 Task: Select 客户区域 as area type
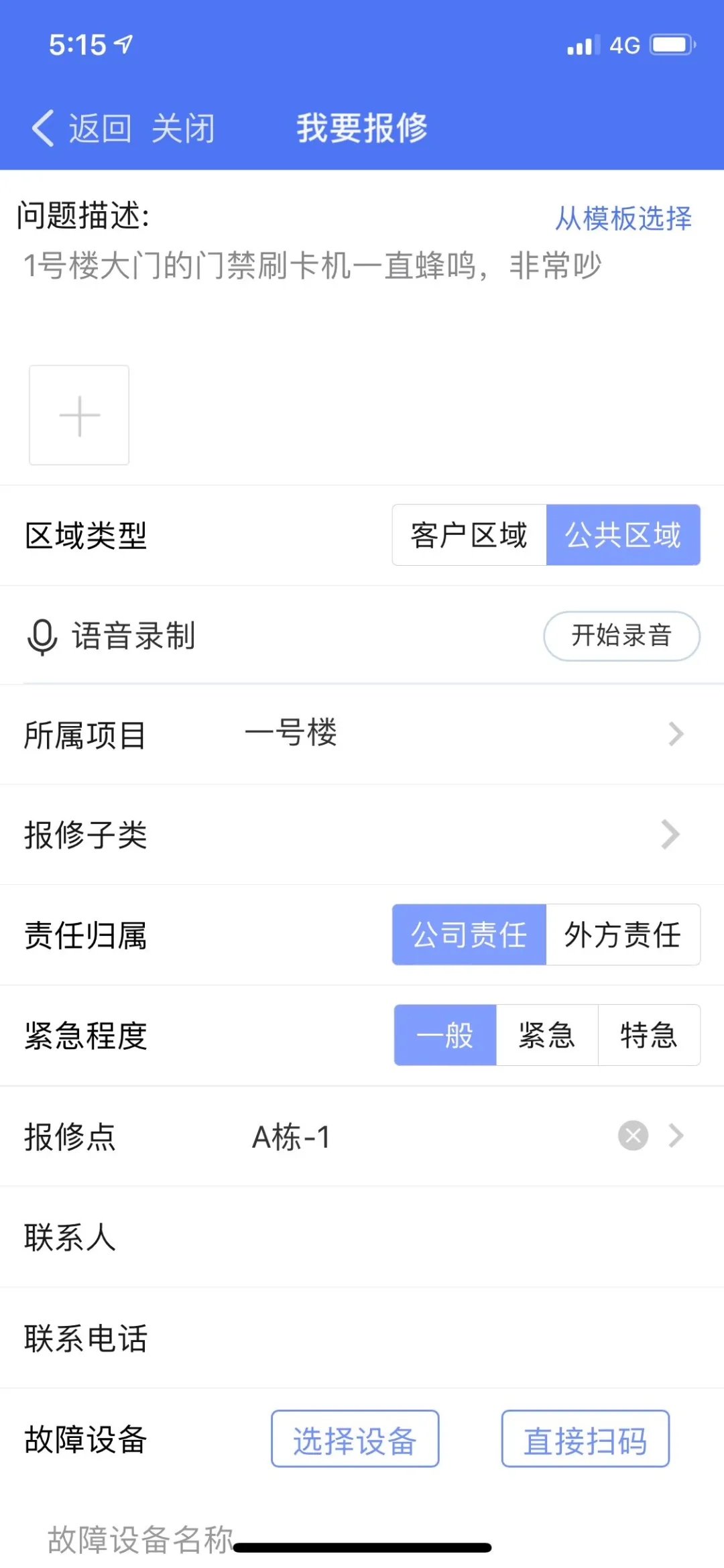click(469, 535)
